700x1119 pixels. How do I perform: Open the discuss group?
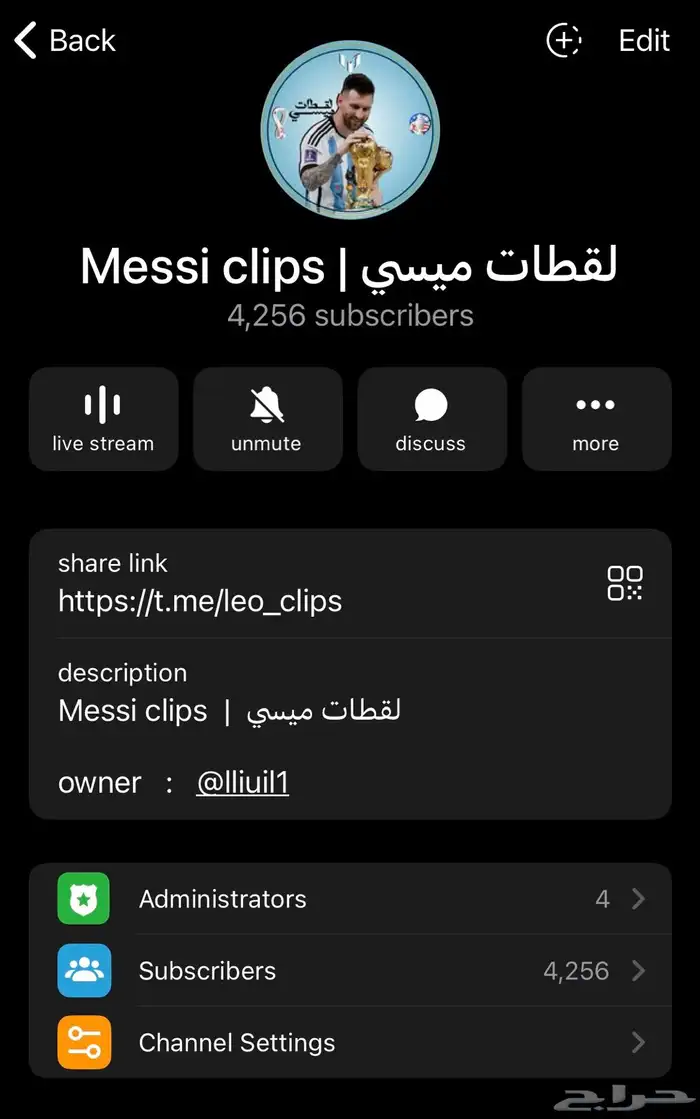pos(431,419)
